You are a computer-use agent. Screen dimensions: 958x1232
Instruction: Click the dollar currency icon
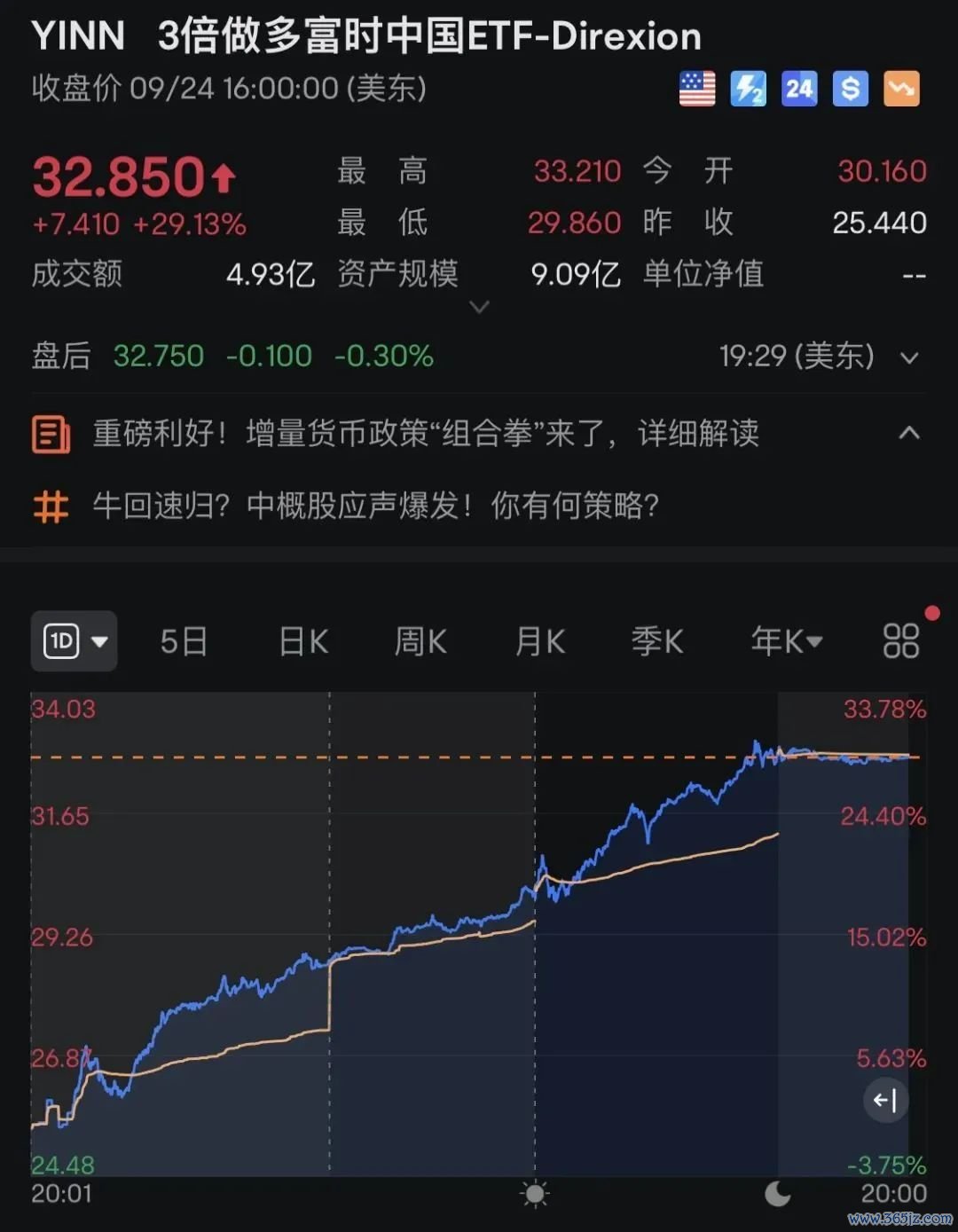(850, 88)
